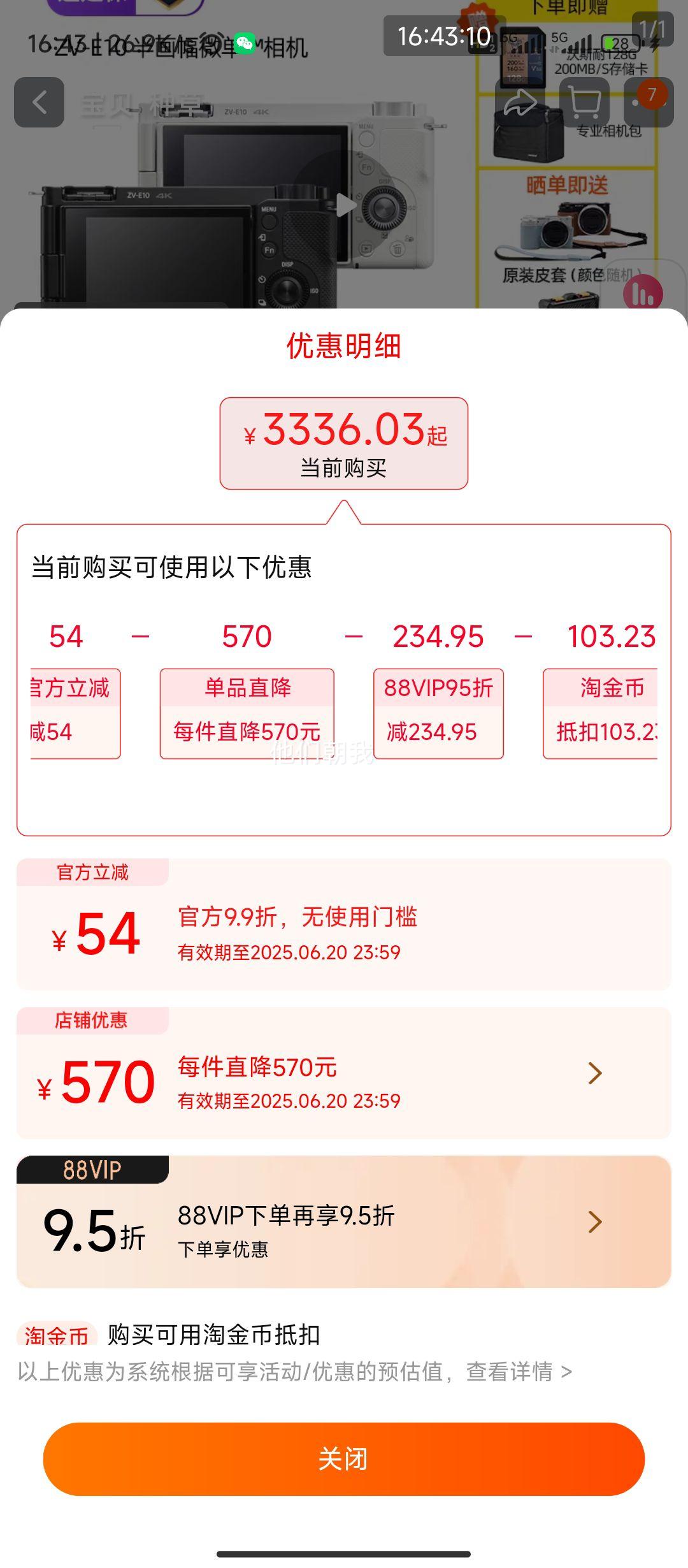This screenshot has width=688, height=1568.
Task: Open the 88VIP下单再享9.5折 offer
Action: click(x=344, y=1221)
